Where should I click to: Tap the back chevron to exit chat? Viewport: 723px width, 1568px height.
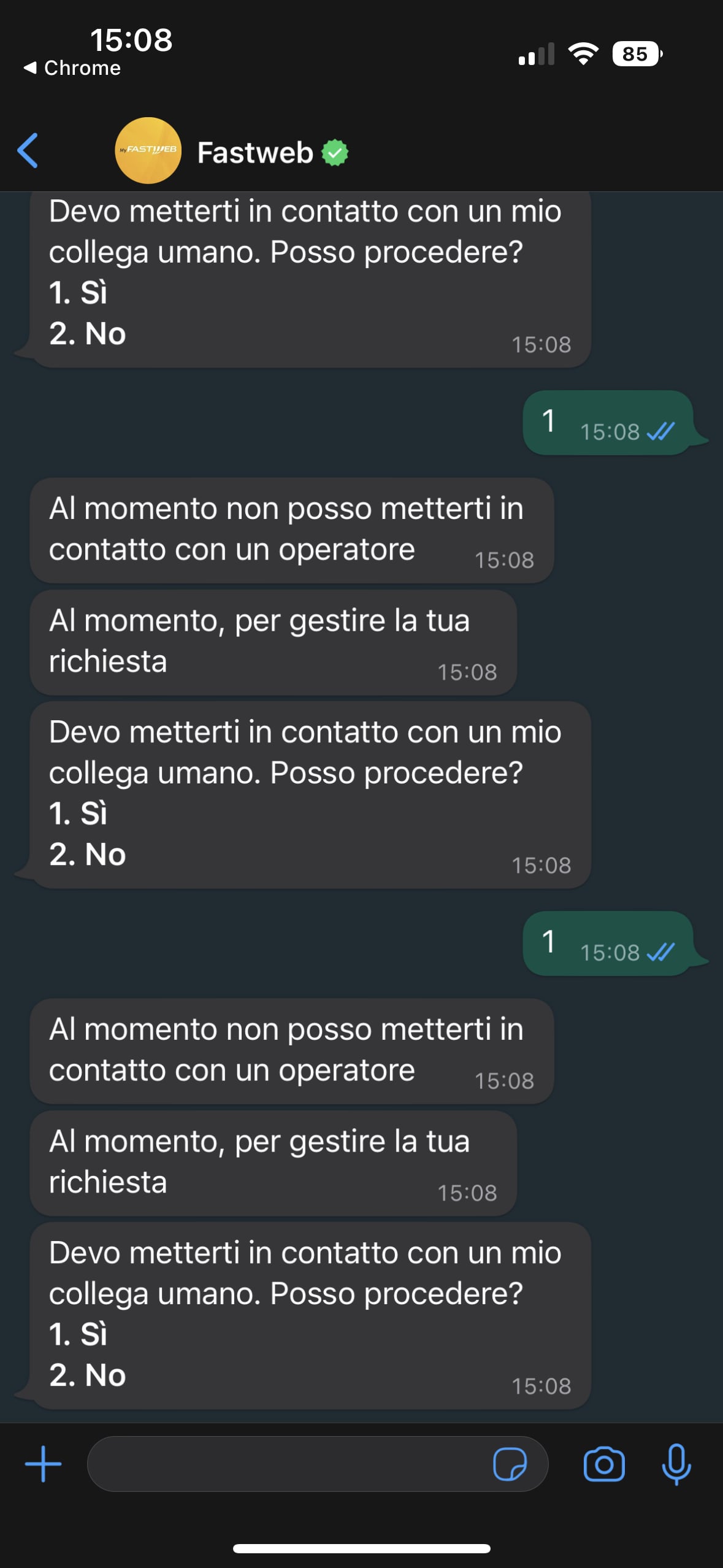pos(29,152)
